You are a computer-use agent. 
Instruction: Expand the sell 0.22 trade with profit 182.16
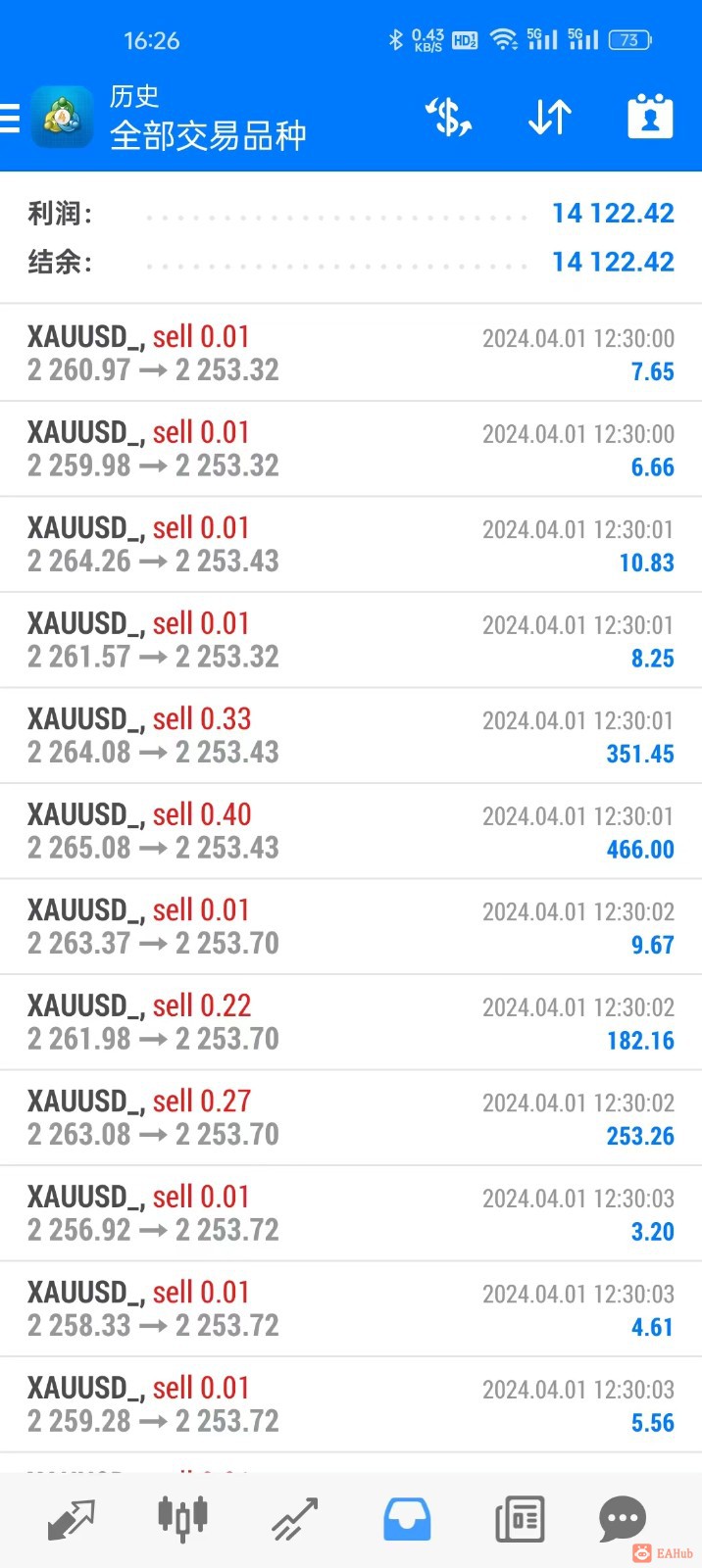point(351,1022)
